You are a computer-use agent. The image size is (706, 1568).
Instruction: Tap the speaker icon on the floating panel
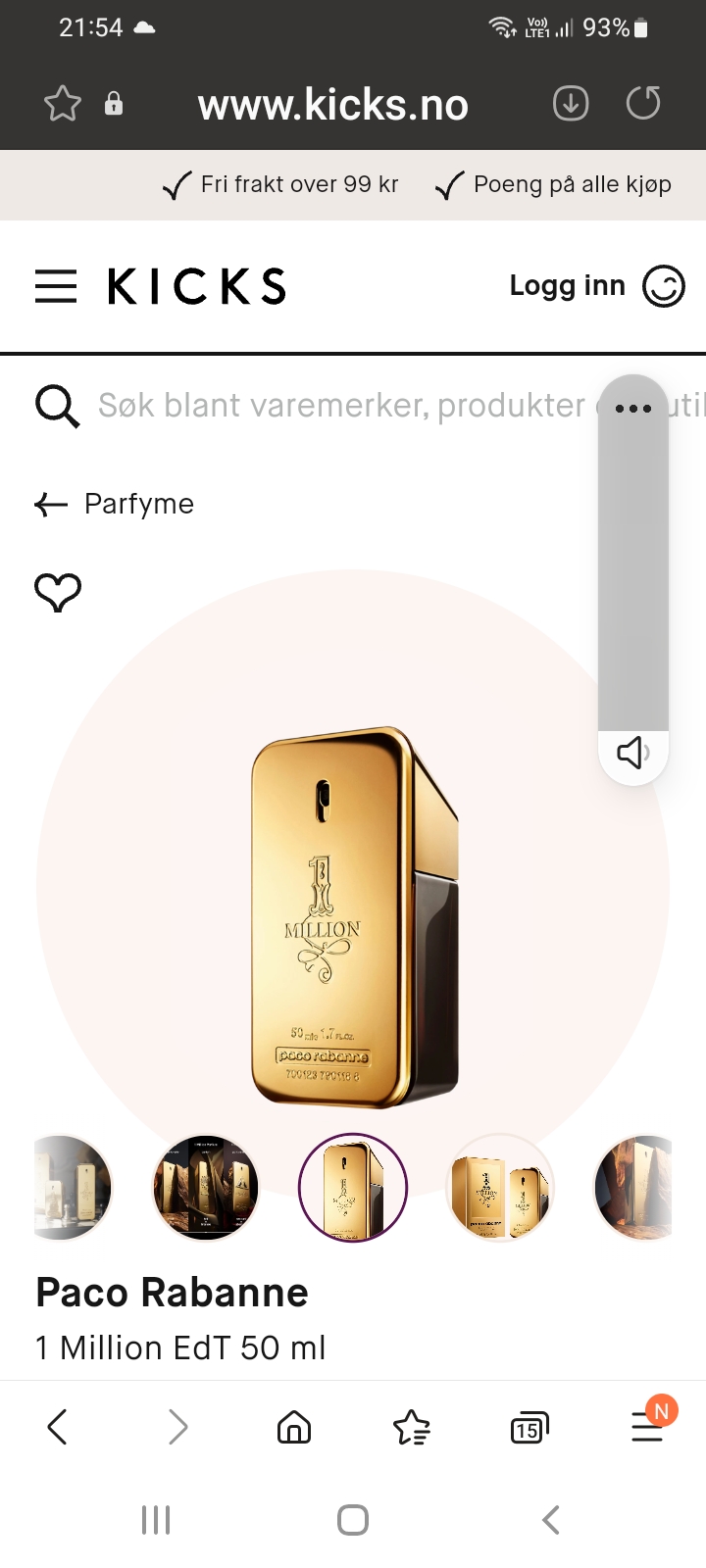tap(633, 753)
